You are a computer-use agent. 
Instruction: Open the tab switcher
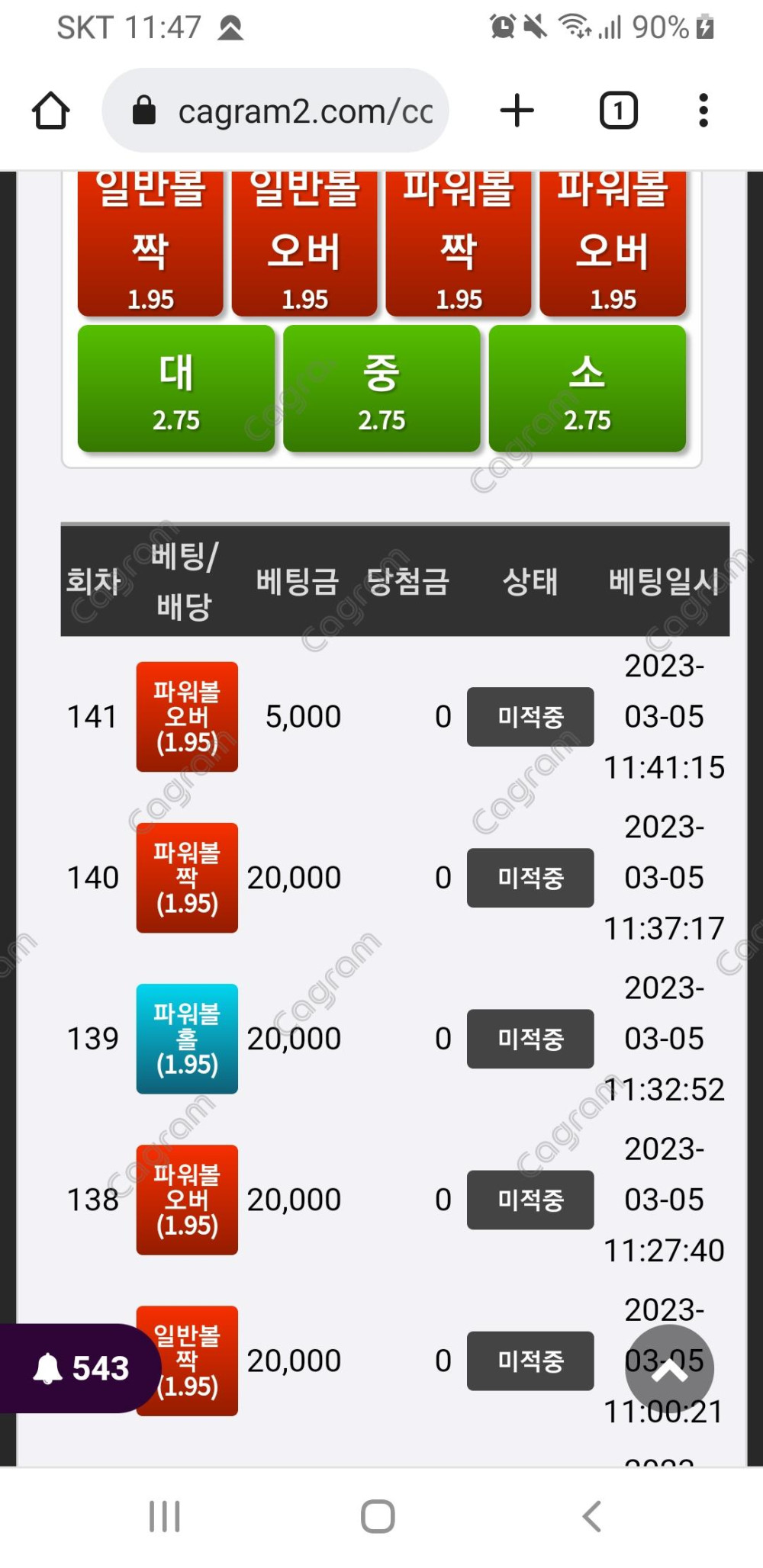618,111
